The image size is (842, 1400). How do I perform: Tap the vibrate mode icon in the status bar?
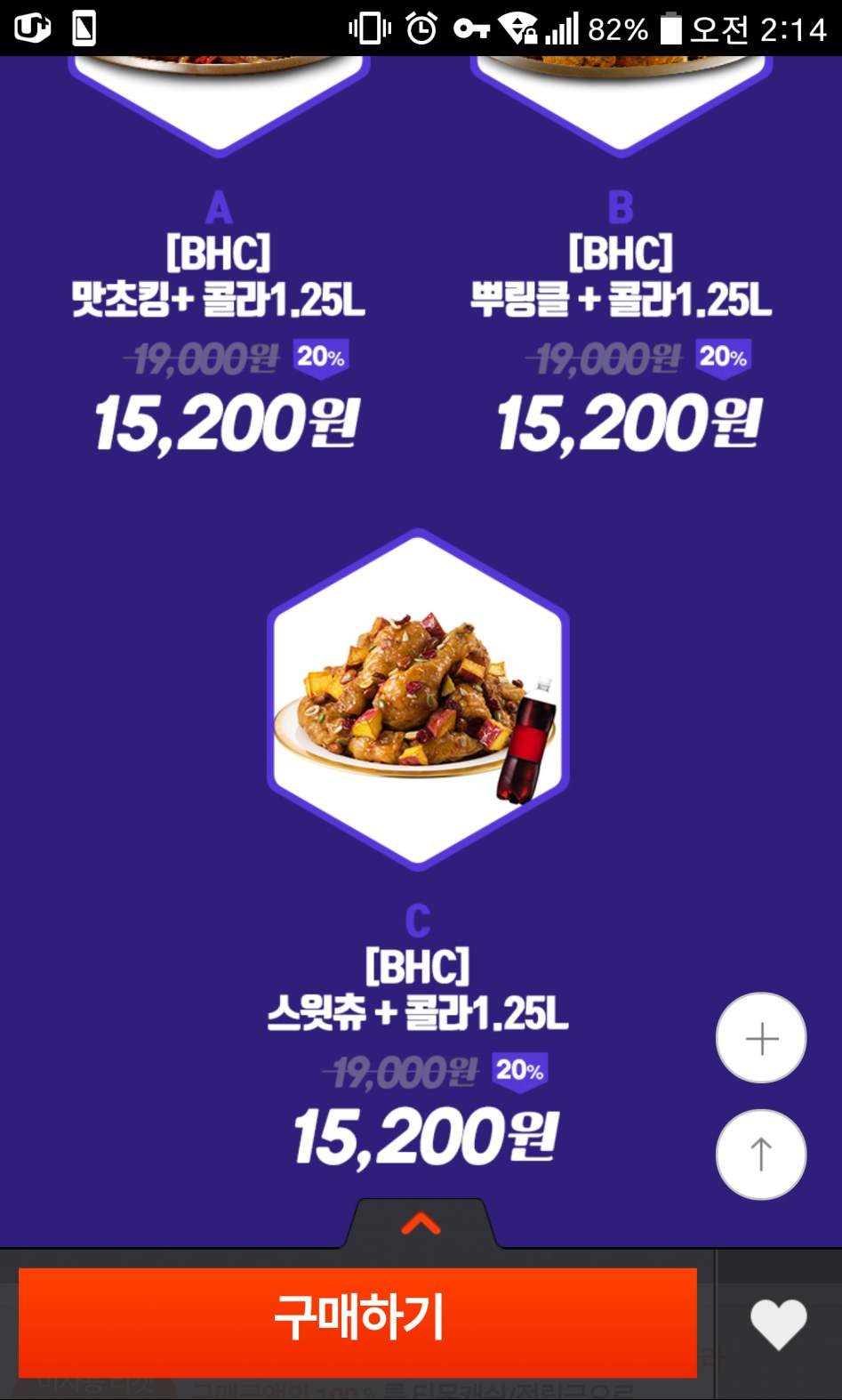(367, 27)
